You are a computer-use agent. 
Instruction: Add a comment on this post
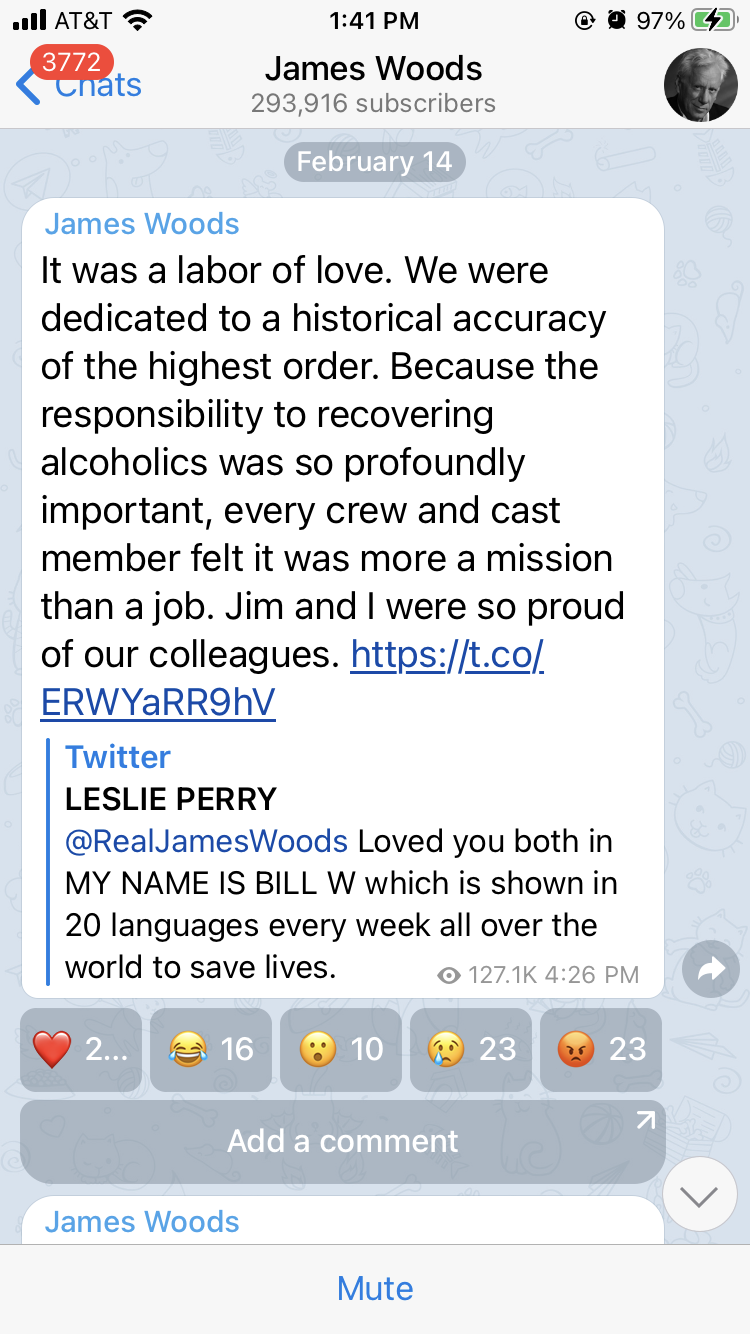click(342, 1141)
